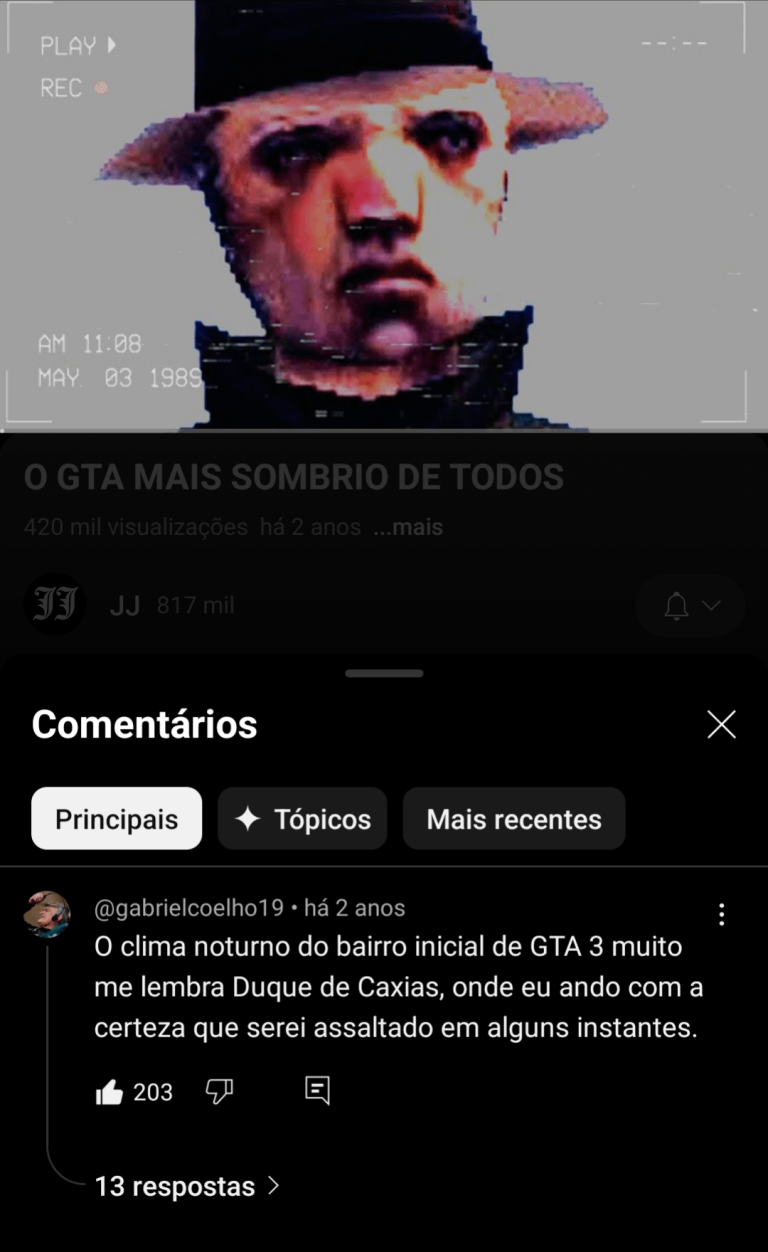768x1252 pixels.
Task: Open the notification bell dropdown
Action: click(690, 605)
